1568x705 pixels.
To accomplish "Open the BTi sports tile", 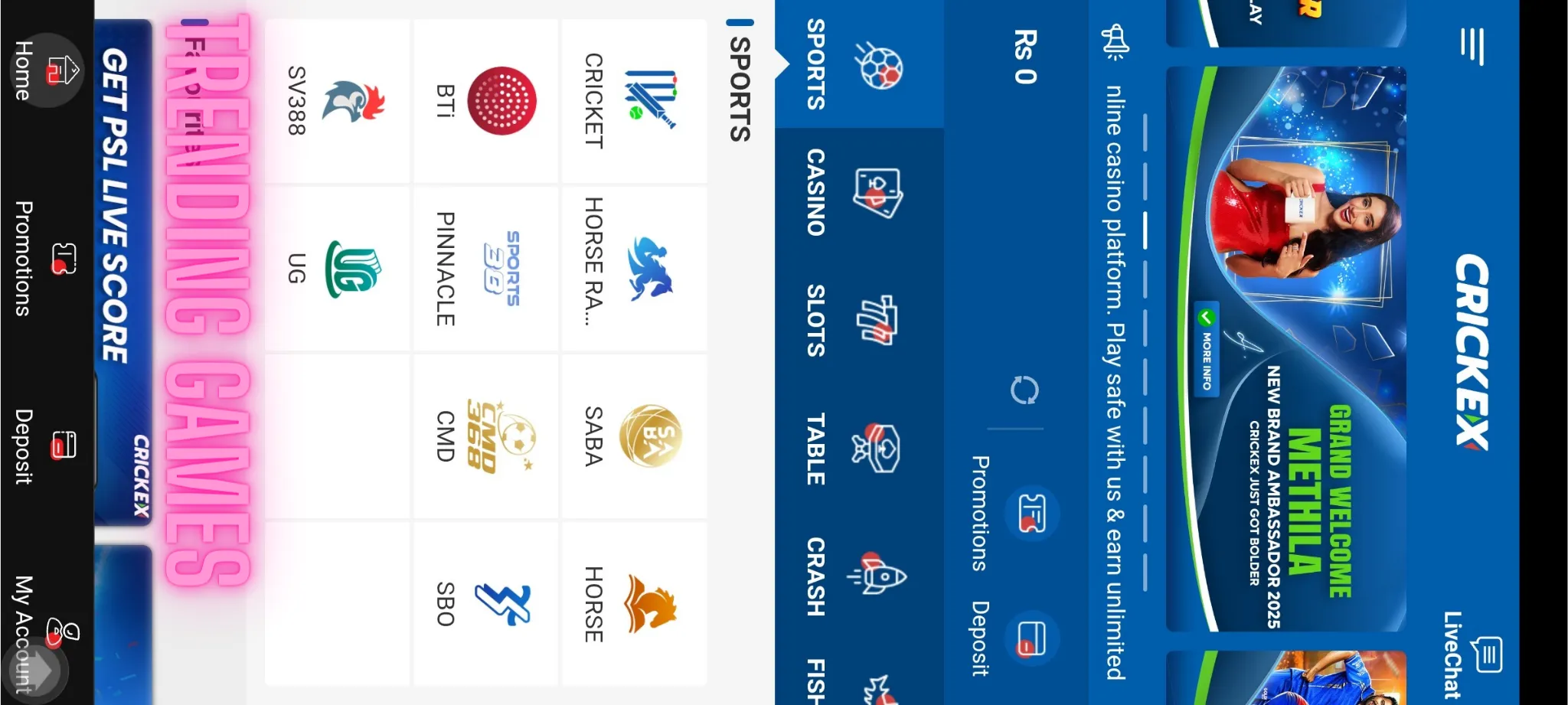I will pyautogui.click(x=485, y=101).
